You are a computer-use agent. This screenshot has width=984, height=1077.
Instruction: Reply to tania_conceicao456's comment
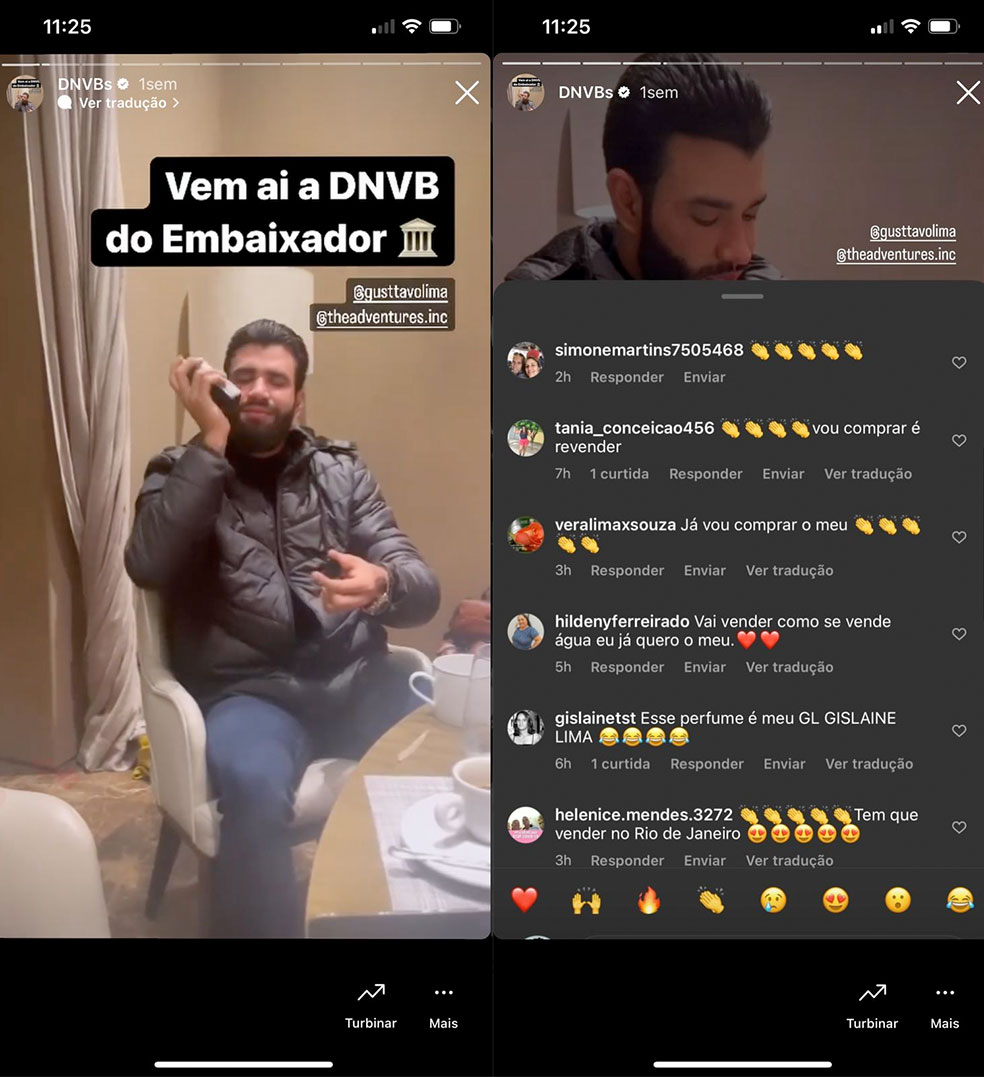[x=705, y=474]
